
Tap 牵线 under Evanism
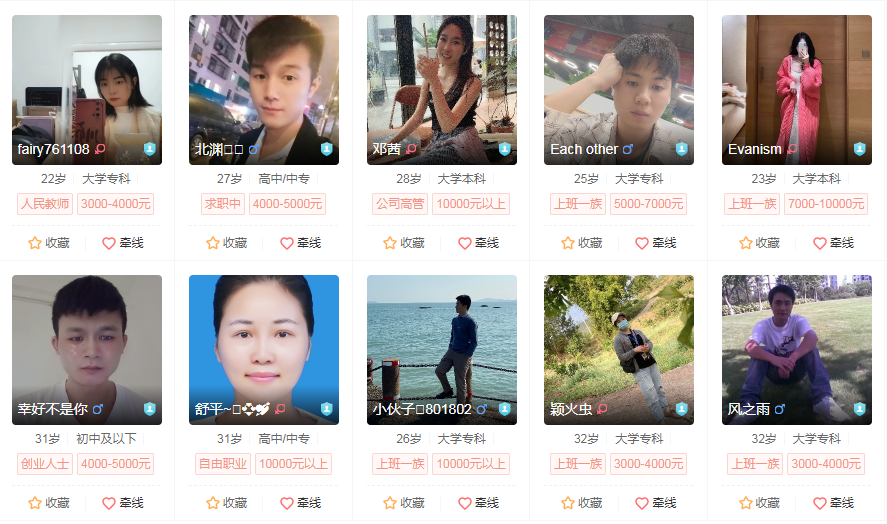[x=833, y=243]
